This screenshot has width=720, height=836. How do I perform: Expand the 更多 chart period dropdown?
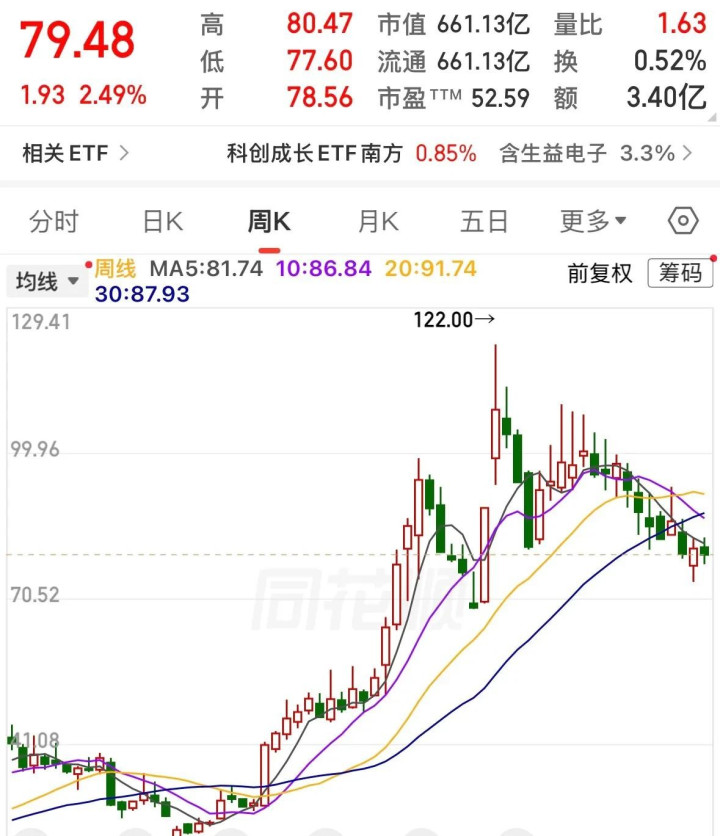[x=593, y=221]
